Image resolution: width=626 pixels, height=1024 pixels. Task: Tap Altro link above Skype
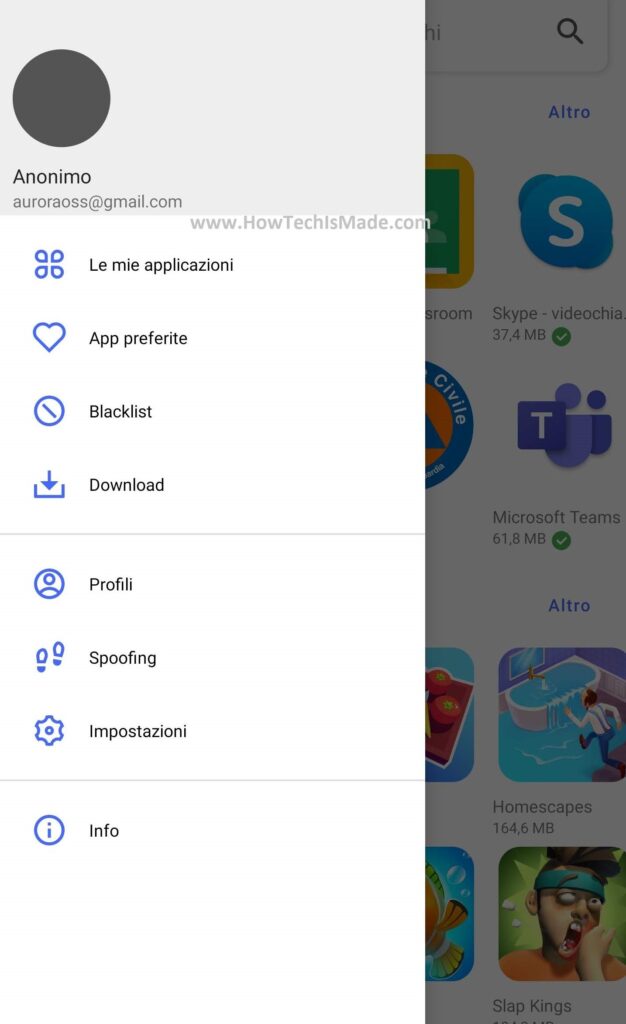(569, 112)
